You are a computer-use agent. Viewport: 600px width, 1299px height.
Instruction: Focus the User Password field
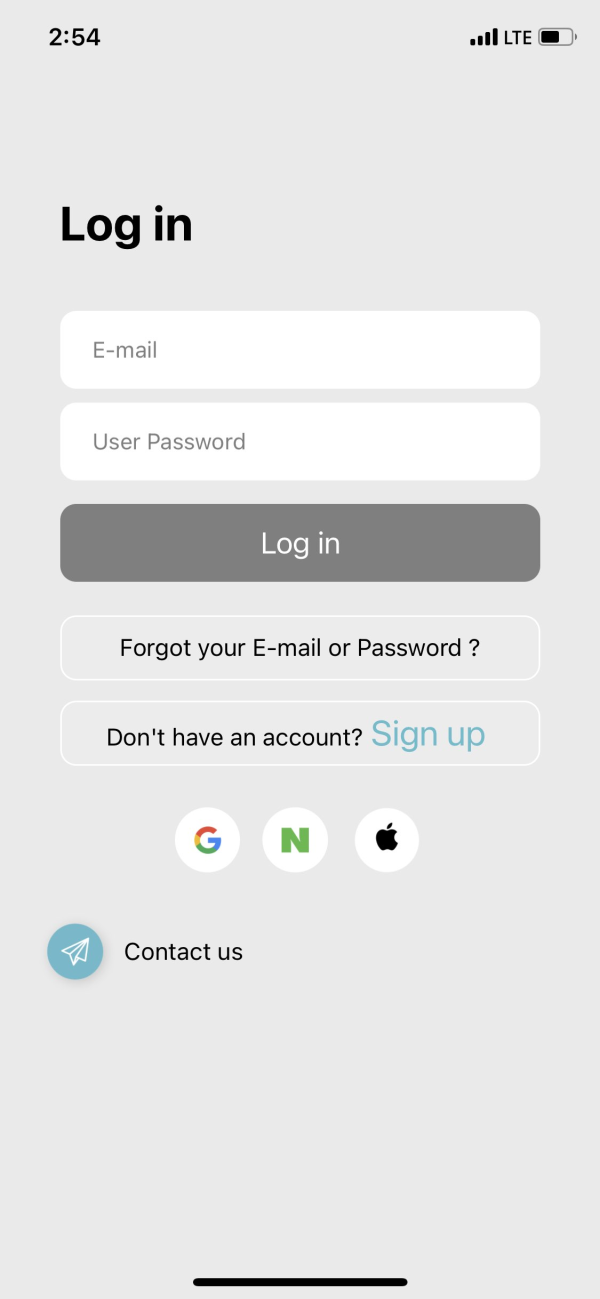pyautogui.click(x=300, y=442)
